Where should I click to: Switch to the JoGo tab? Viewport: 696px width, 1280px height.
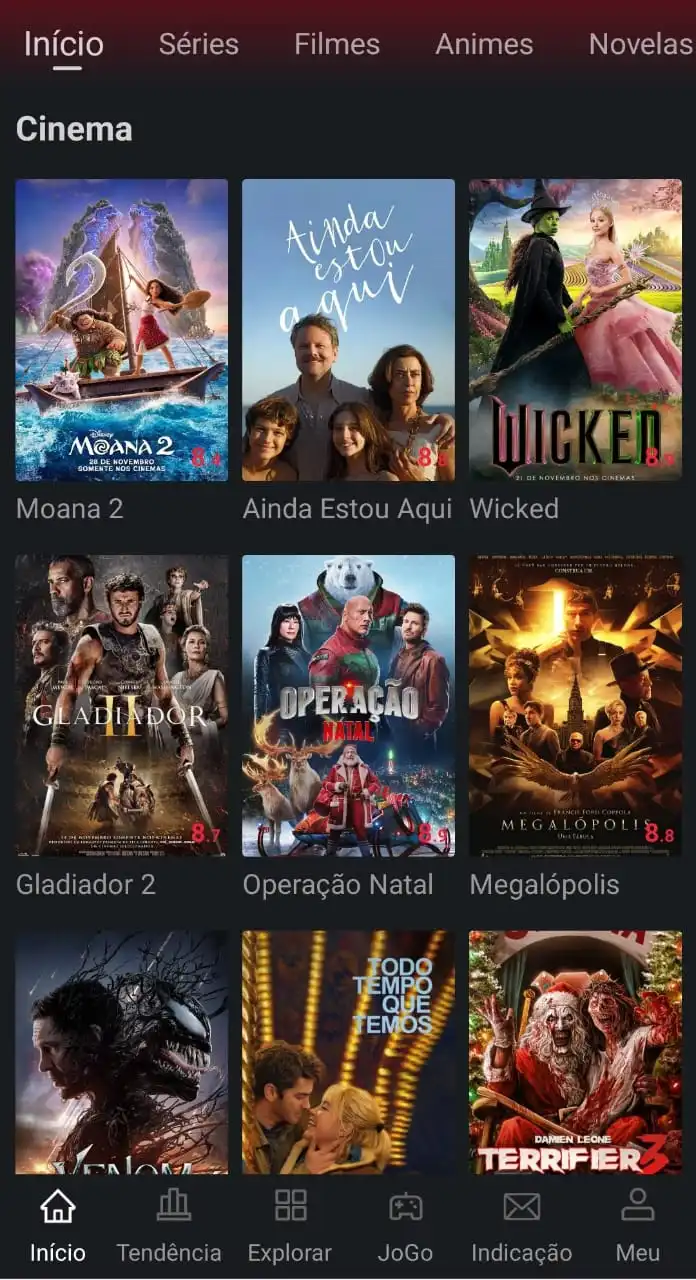point(405,1225)
